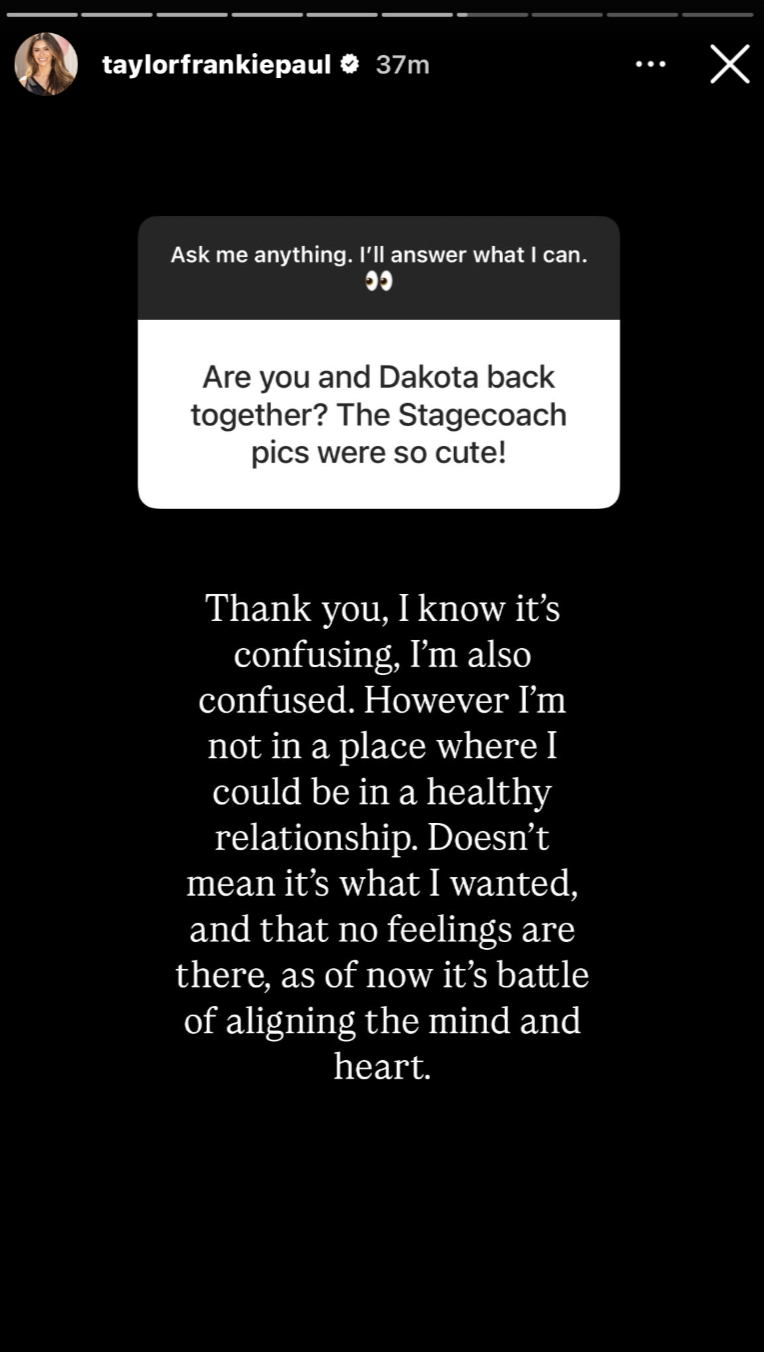Click the question text about Dakota
Screen dimensions: 764x1352
pos(379,414)
